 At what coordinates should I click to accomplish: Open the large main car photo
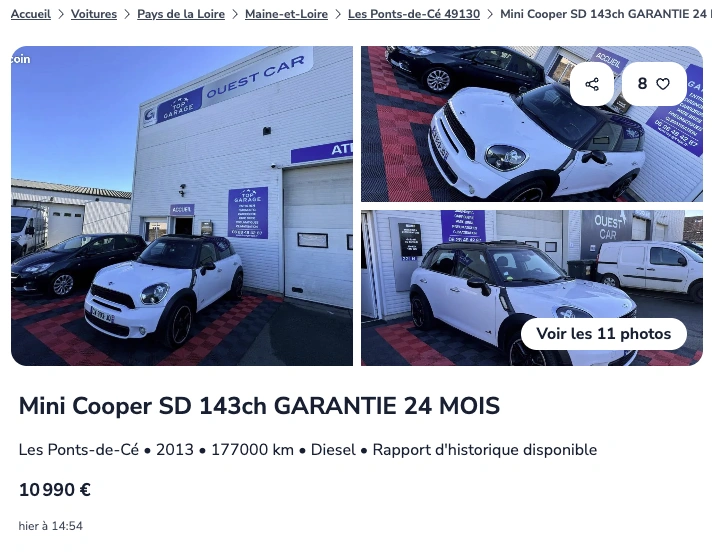pos(182,205)
